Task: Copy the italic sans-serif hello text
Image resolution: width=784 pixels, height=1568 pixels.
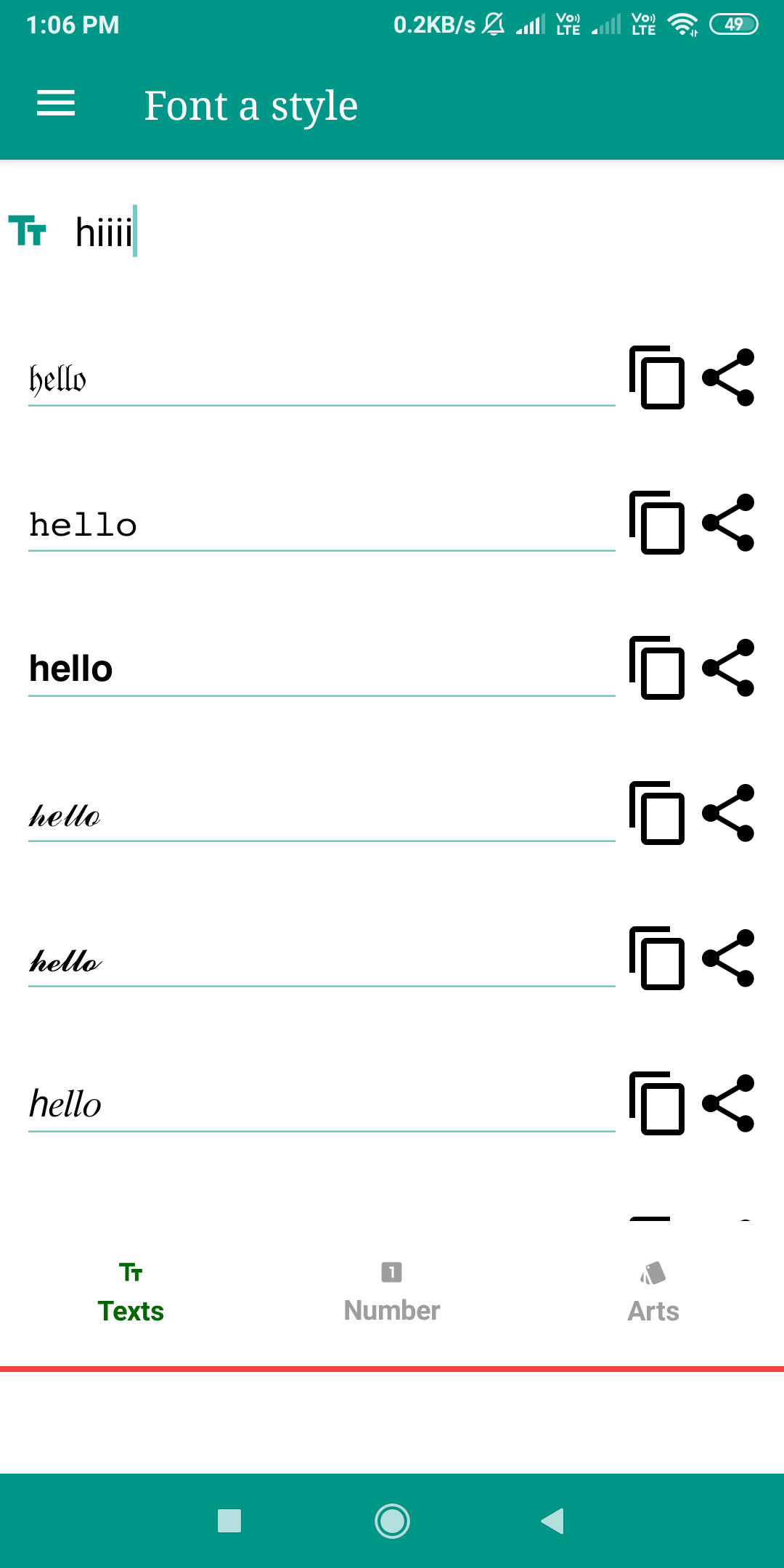Action: (x=657, y=1103)
